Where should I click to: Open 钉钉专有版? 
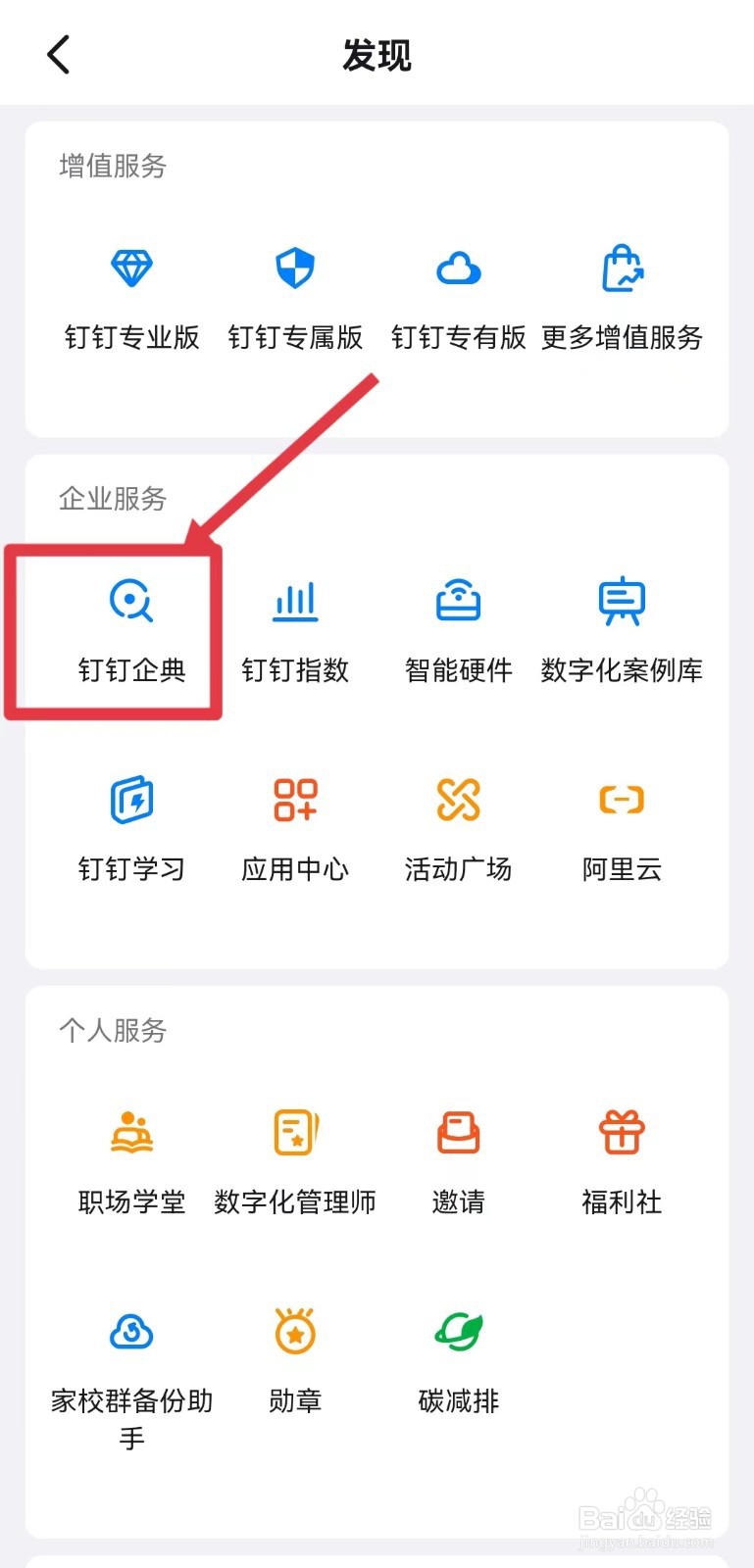click(x=459, y=300)
